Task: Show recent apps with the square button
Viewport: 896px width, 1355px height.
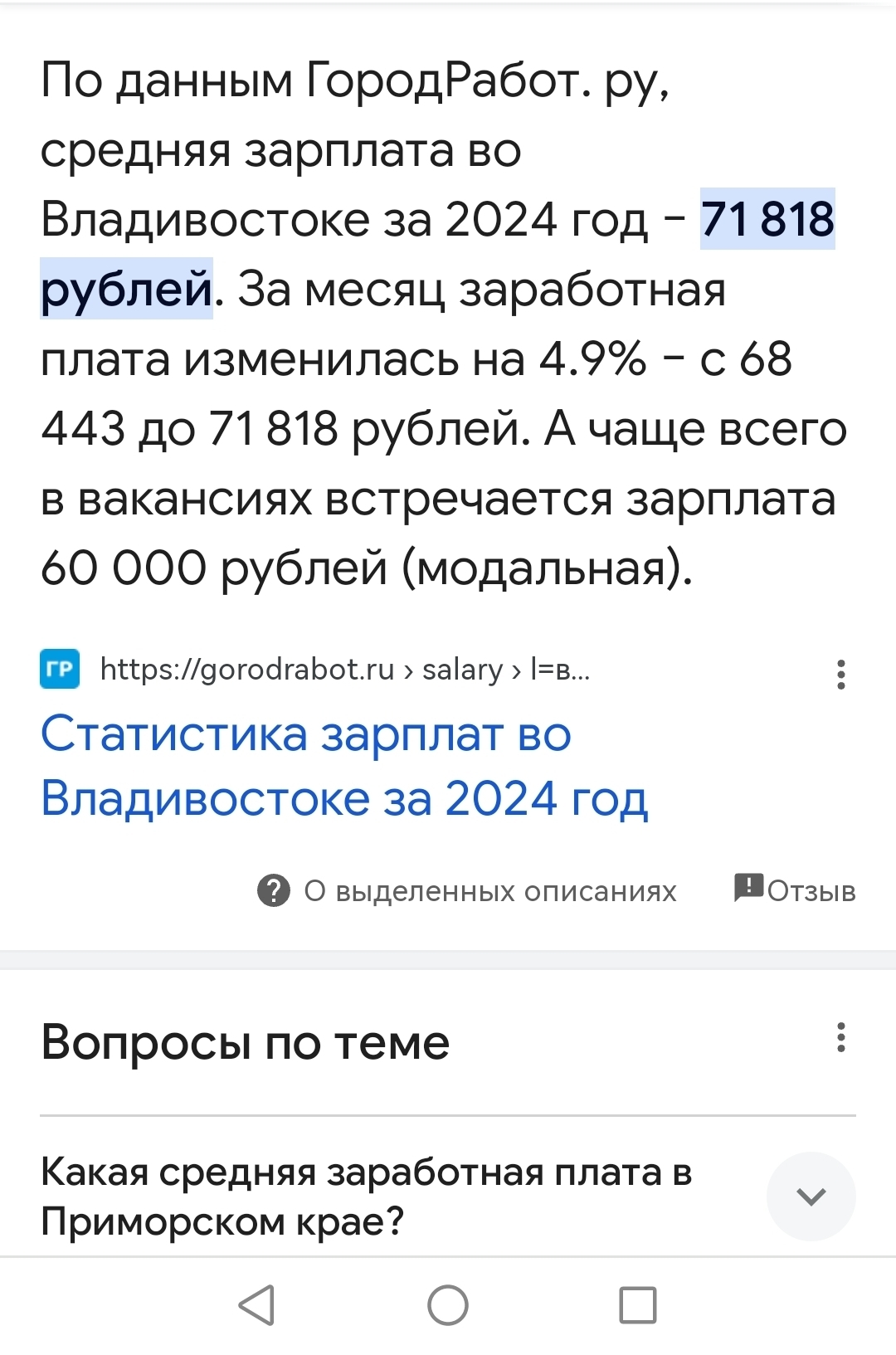Action: click(x=638, y=1305)
